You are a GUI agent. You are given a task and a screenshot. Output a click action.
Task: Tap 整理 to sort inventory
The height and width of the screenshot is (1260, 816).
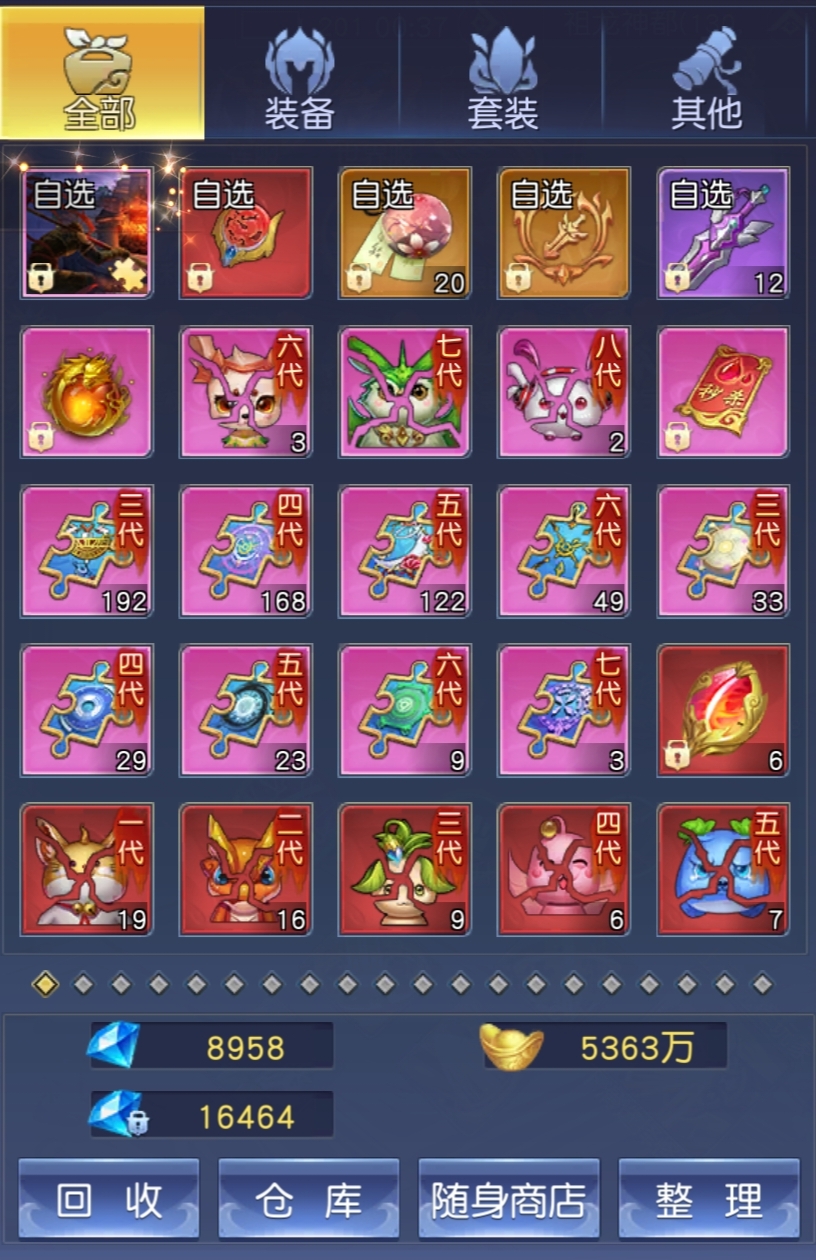pyautogui.click(x=709, y=1200)
